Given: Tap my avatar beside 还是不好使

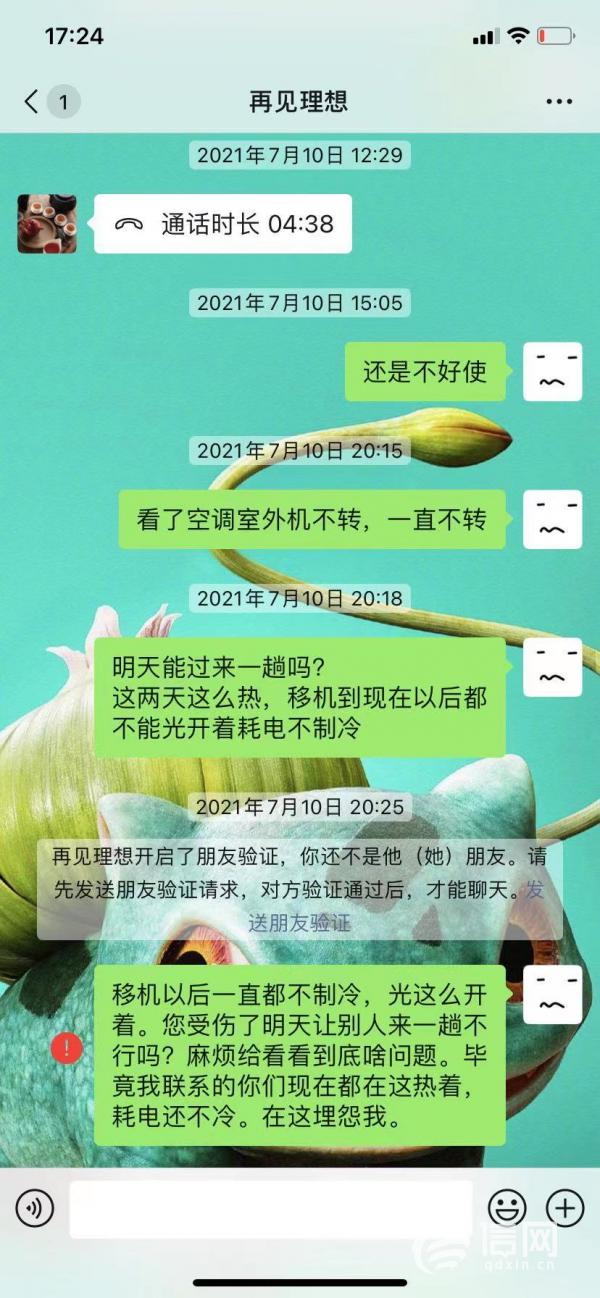Looking at the screenshot, I should [552, 372].
